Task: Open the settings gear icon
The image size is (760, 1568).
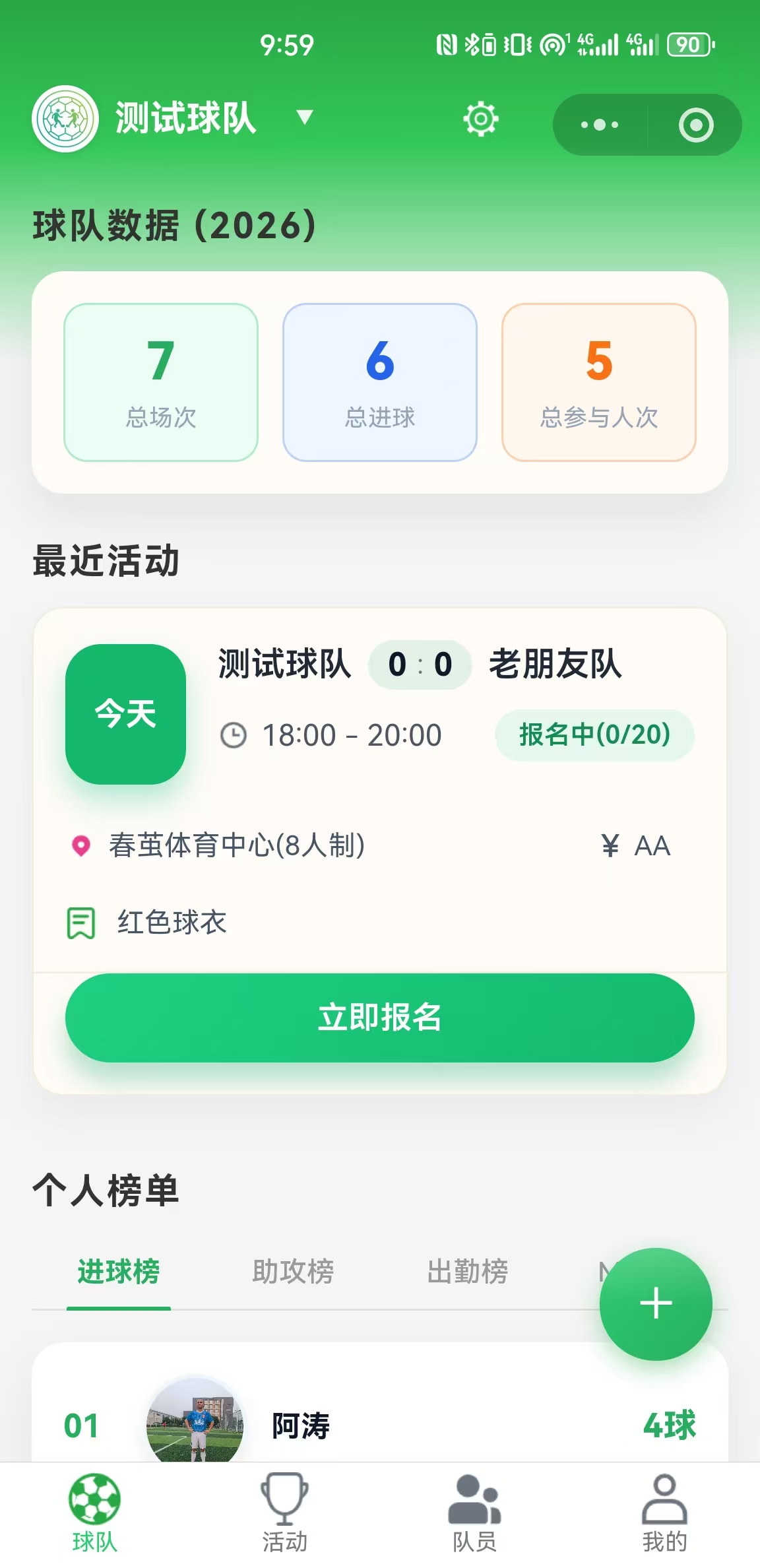Action: 480,120
